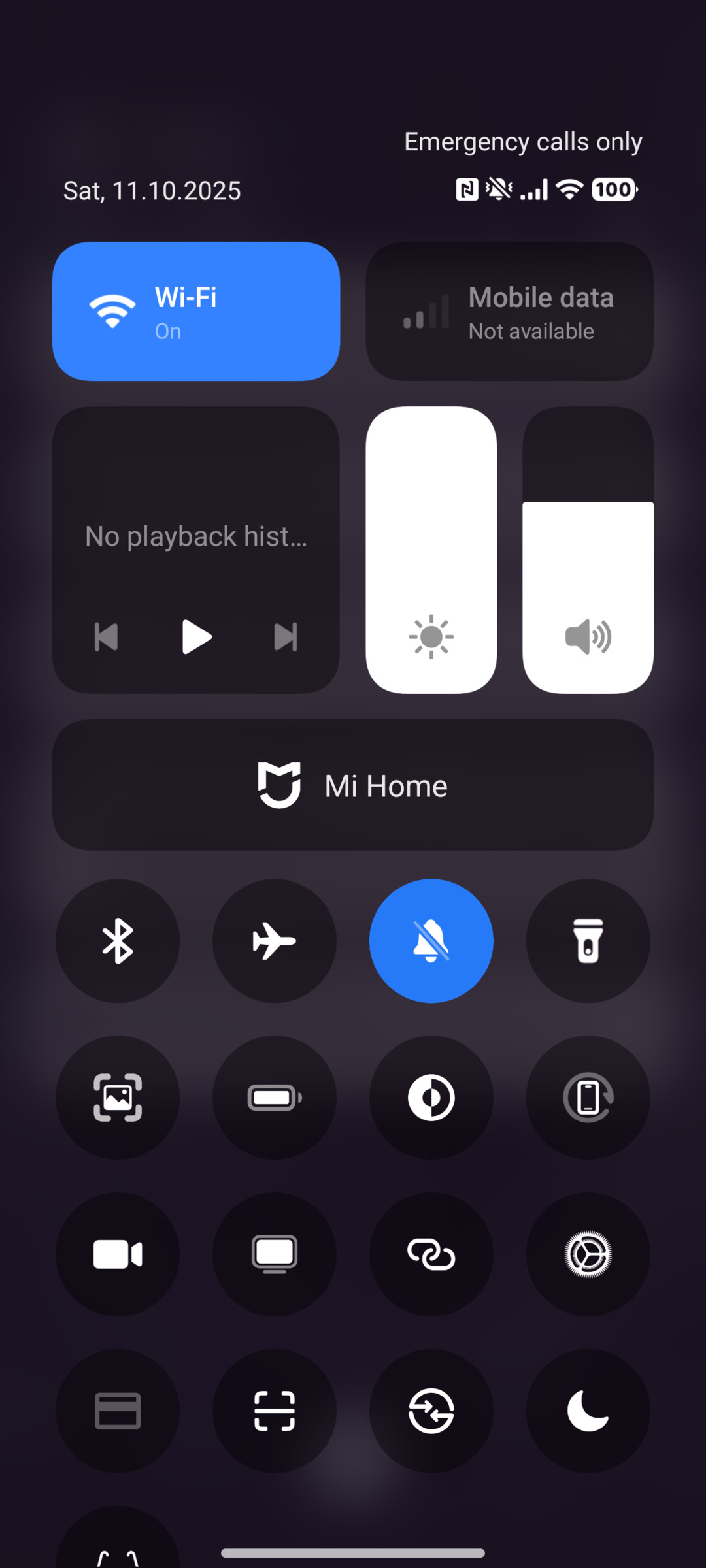Open the Mi Home panel
The height and width of the screenshot is (1568, 706).
click(353, 785)
